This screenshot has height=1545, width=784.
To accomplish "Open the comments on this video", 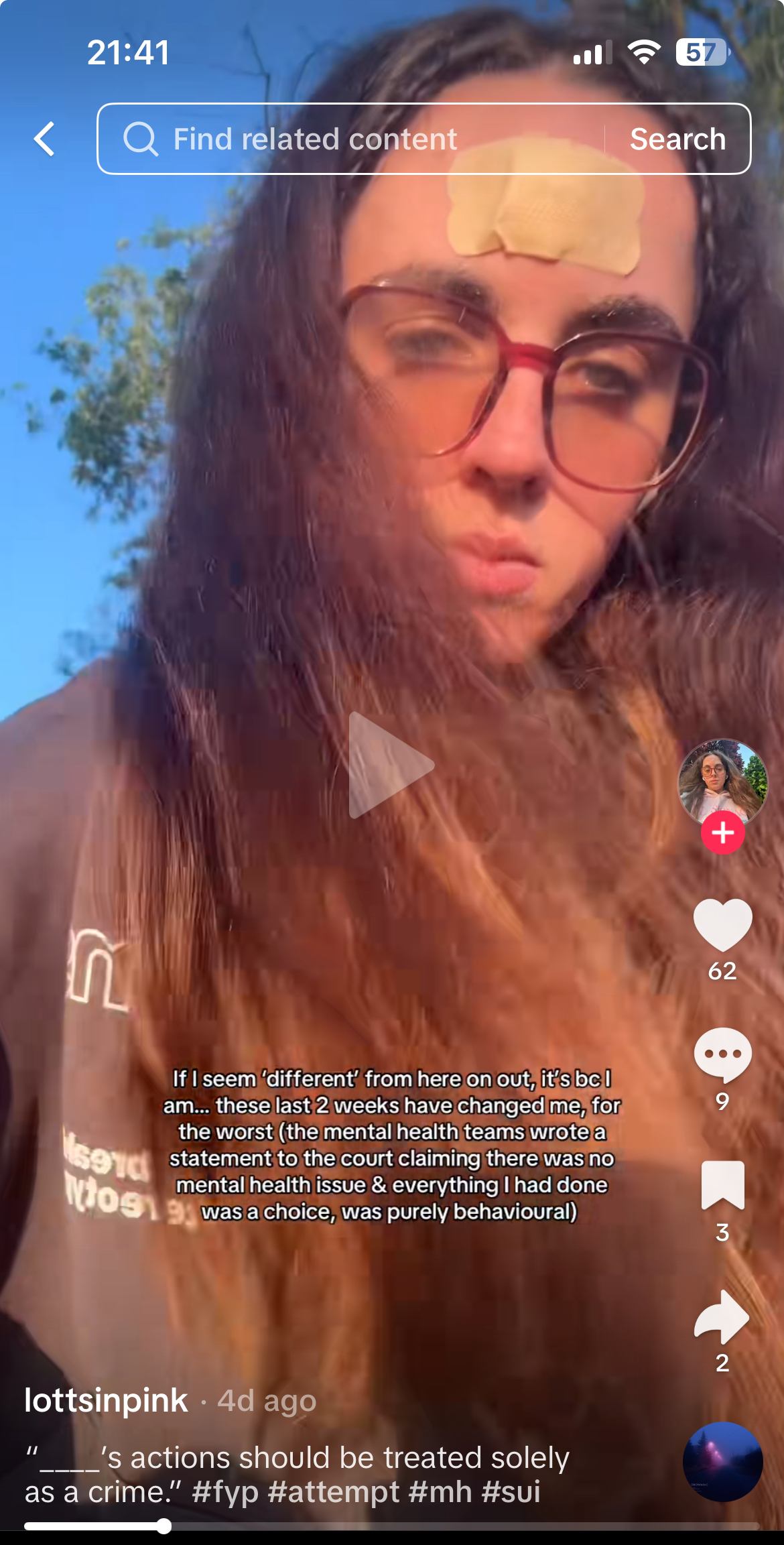I will click(x=722, y=1055).
